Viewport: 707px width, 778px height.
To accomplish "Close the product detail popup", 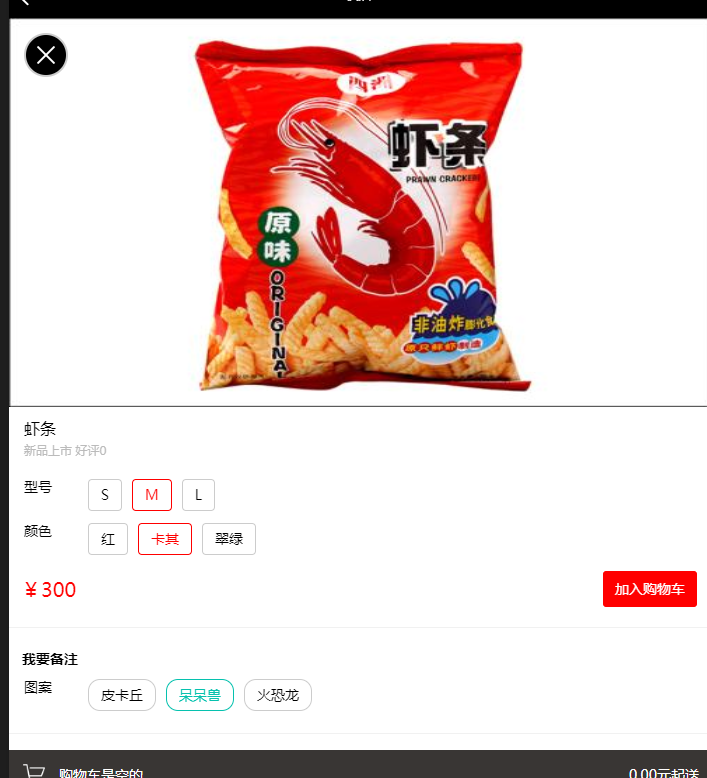I will pos(46,55).
